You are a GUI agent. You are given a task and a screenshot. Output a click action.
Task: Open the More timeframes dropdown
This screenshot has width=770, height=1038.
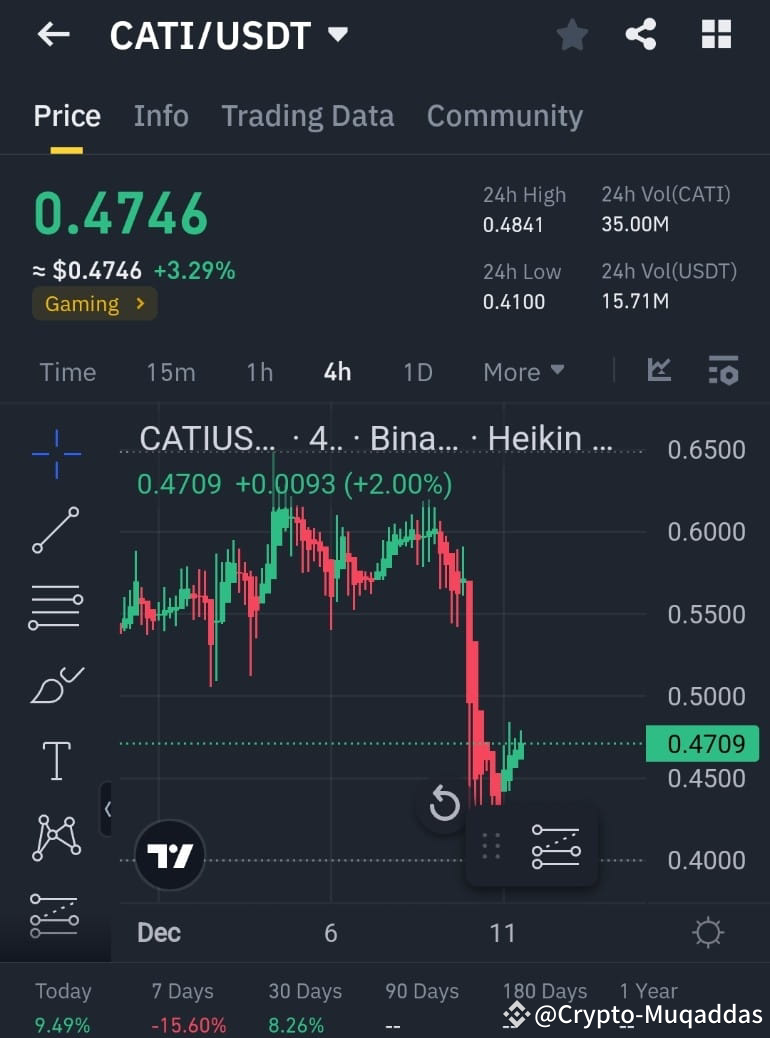(x=523, y=371)
